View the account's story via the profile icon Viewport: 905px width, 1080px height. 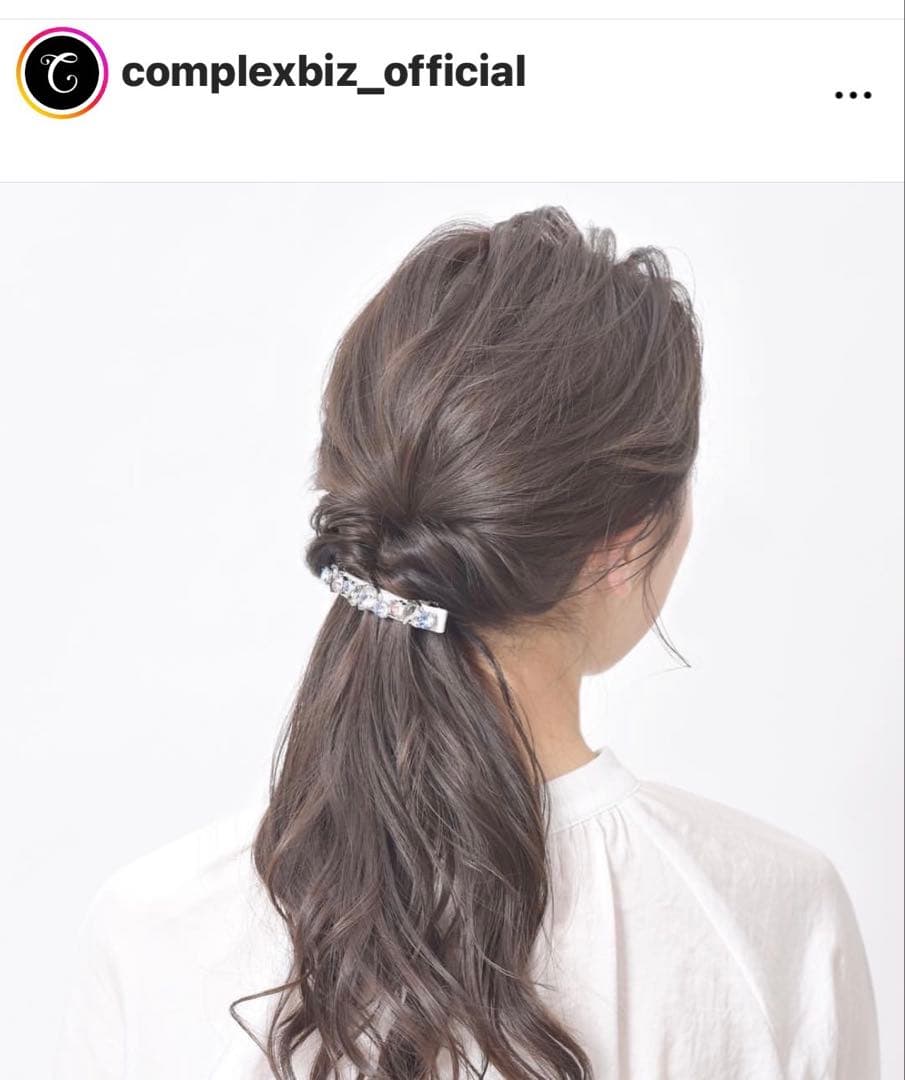[63, 71]
